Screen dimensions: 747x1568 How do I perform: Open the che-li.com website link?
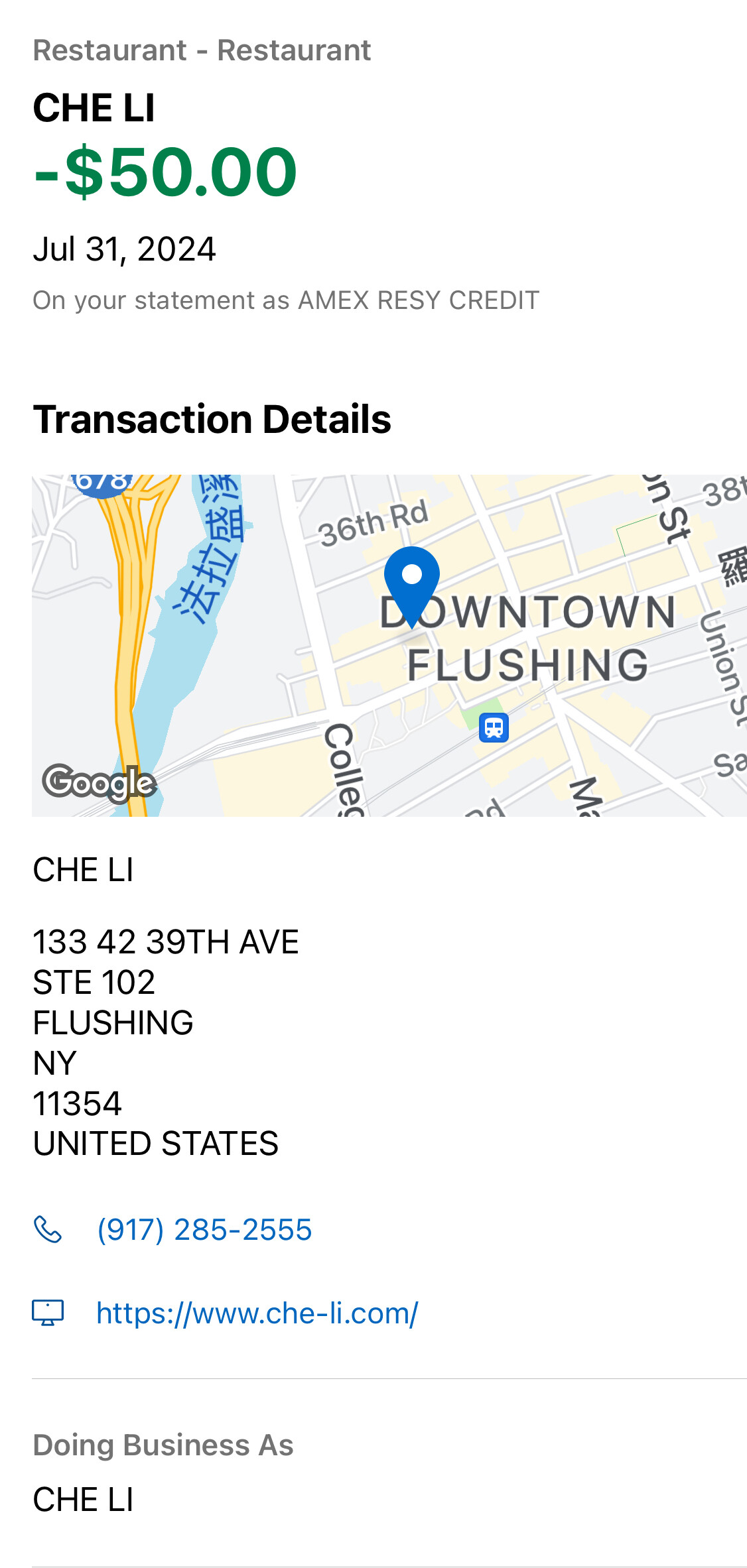[257, 1313]
